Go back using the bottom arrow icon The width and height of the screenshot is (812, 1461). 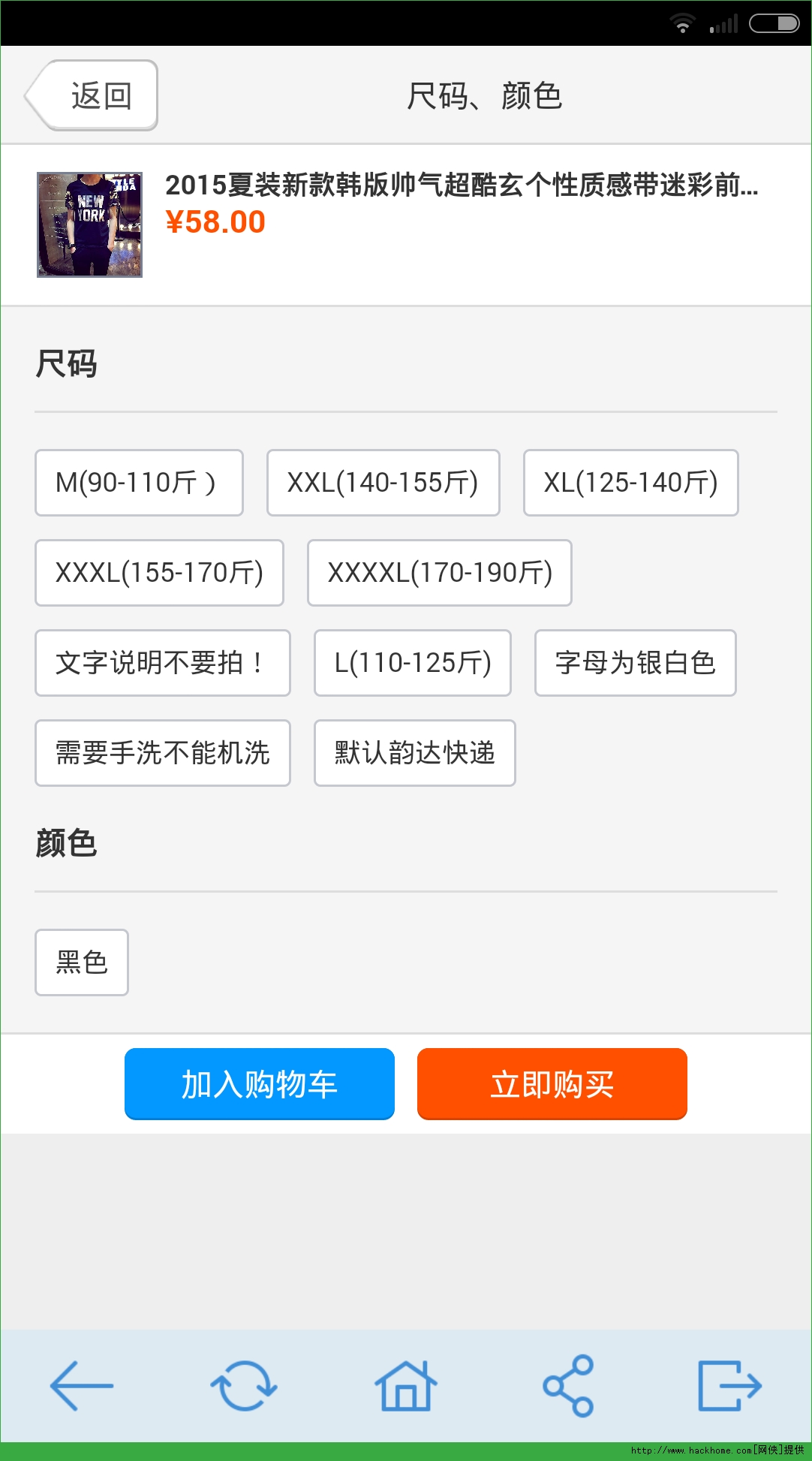[81, 1386]
